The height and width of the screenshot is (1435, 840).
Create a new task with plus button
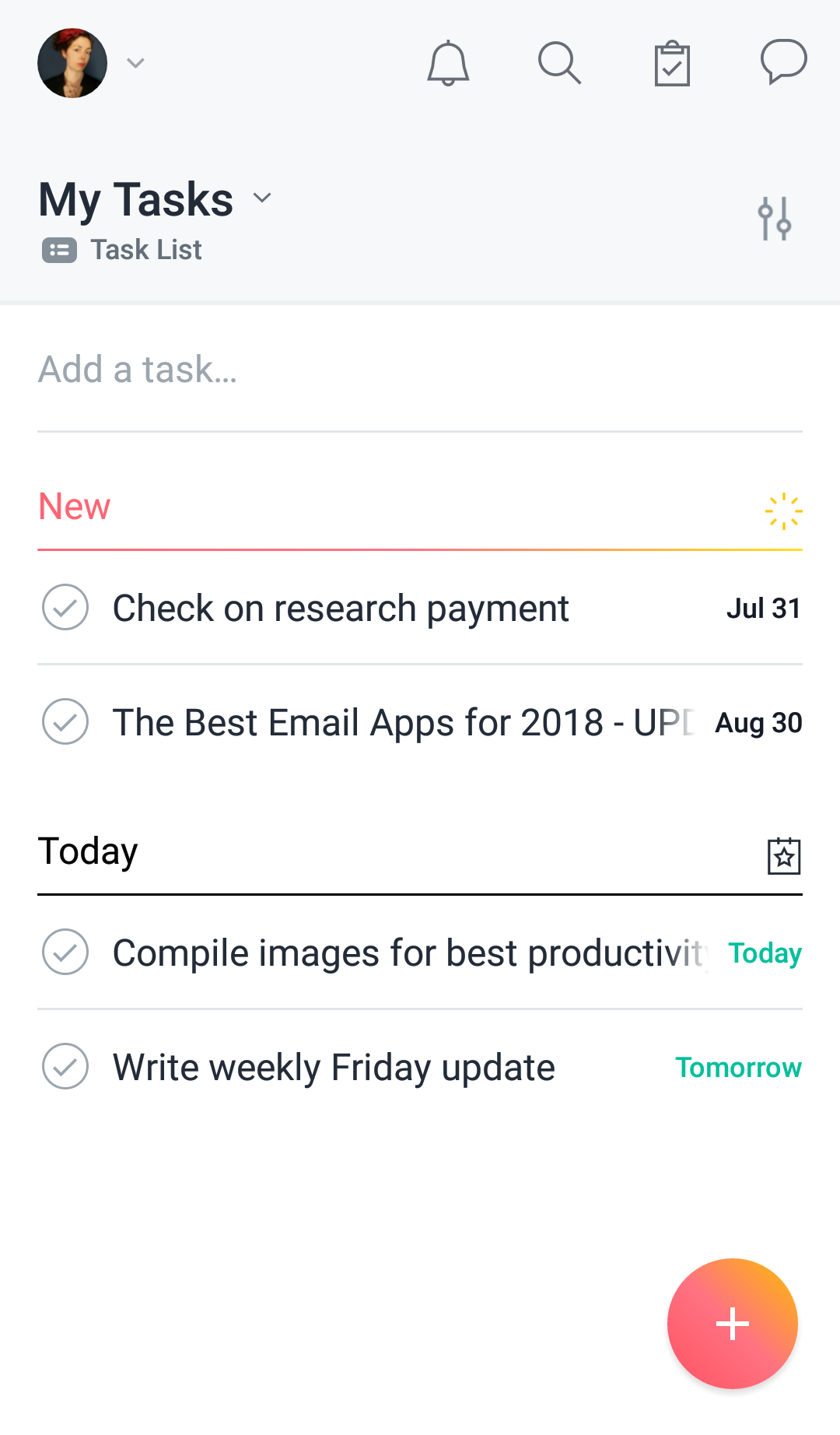pos(733,1324)
